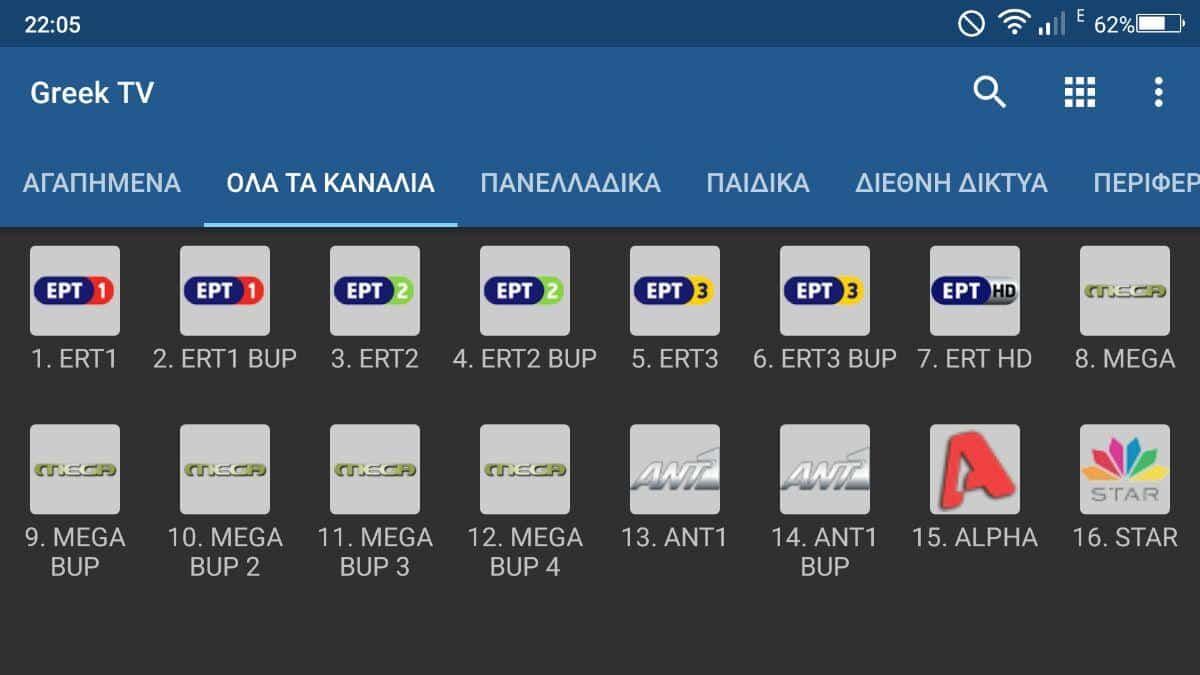1200x675 pixels.
Task: Switch to the ΑΓΑΠΗΜΕΝΑ tab
Action: pyautogui.click(x=102, y=184)
